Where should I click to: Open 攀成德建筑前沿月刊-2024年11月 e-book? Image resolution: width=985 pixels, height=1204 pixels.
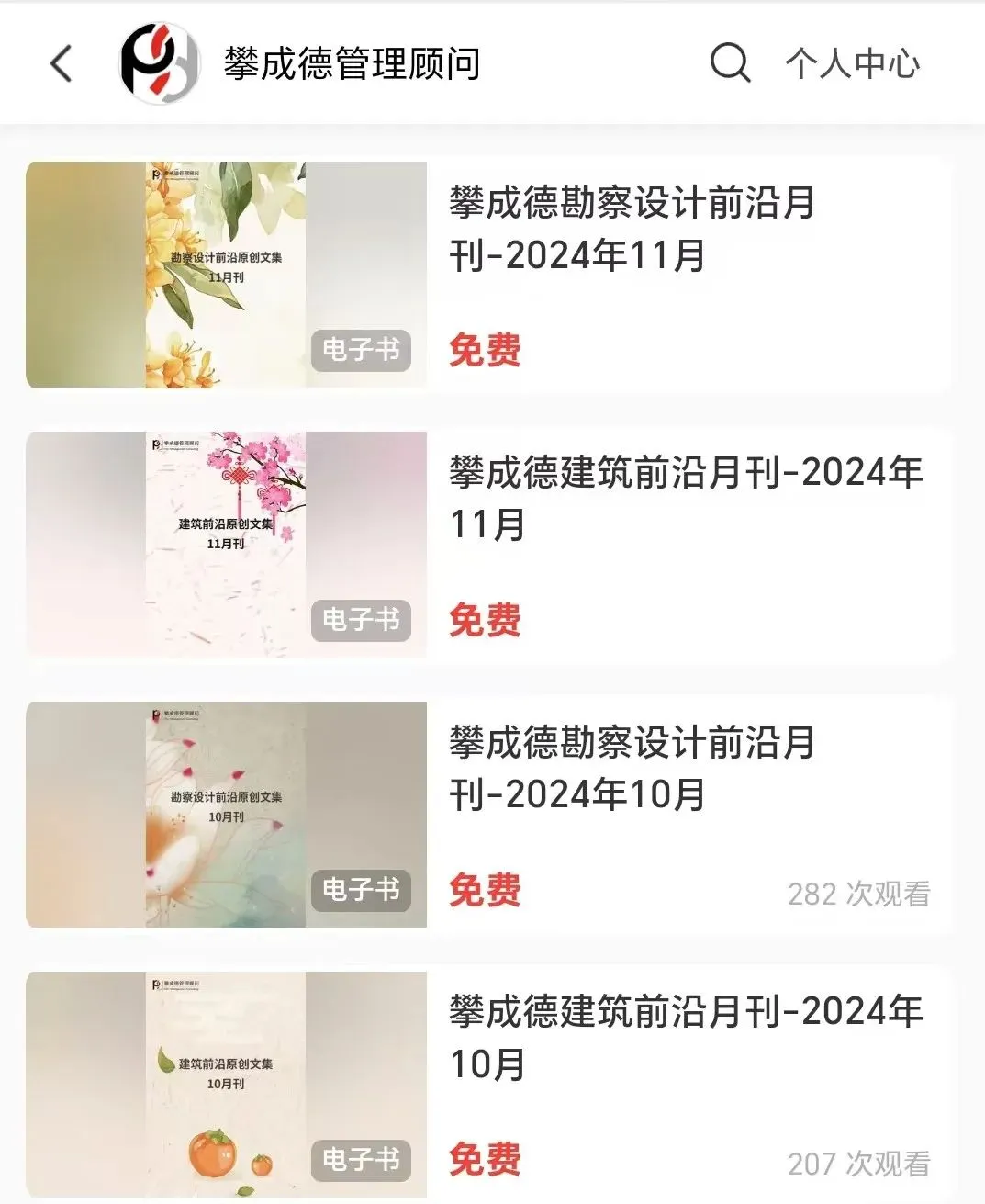pyautogui.click(x=490, y=545)
